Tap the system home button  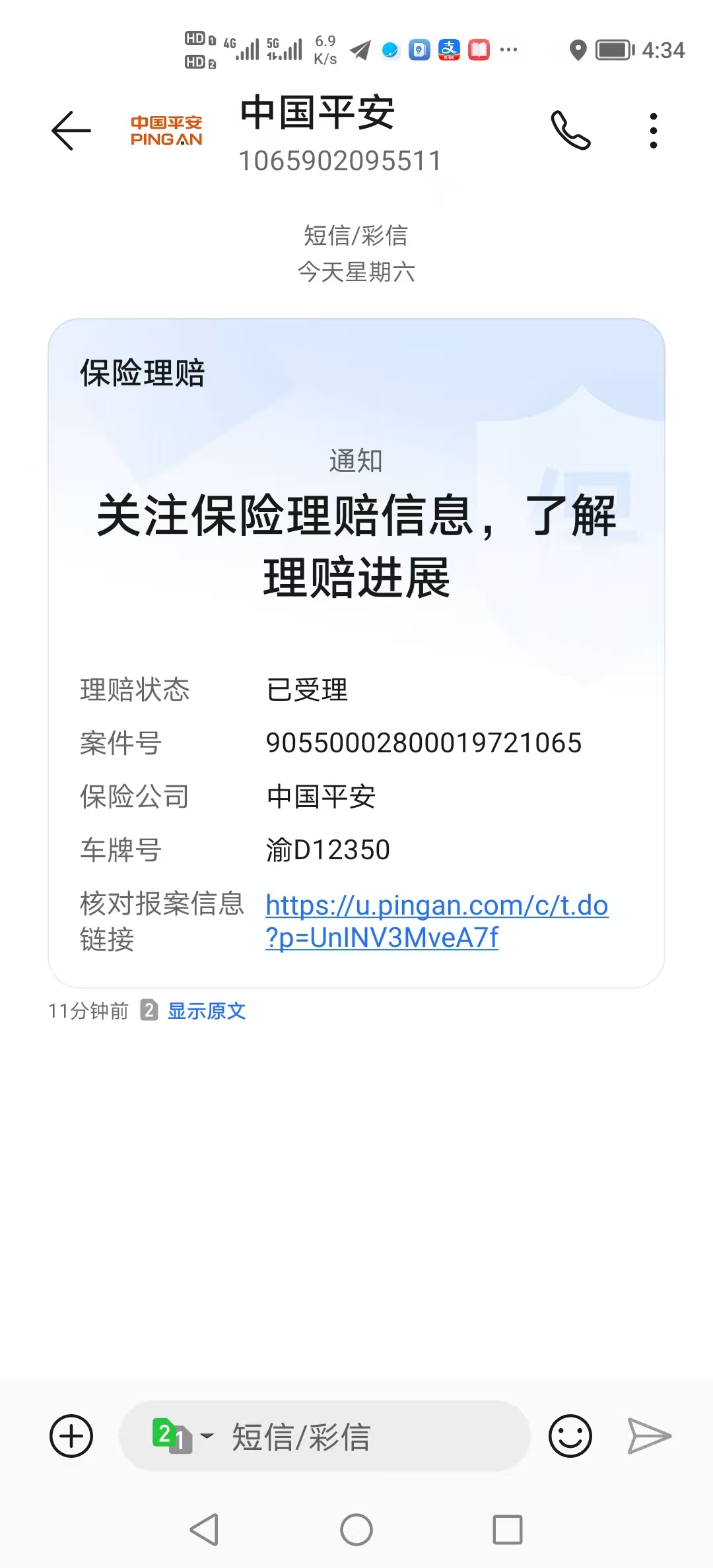pos(356,1529)
